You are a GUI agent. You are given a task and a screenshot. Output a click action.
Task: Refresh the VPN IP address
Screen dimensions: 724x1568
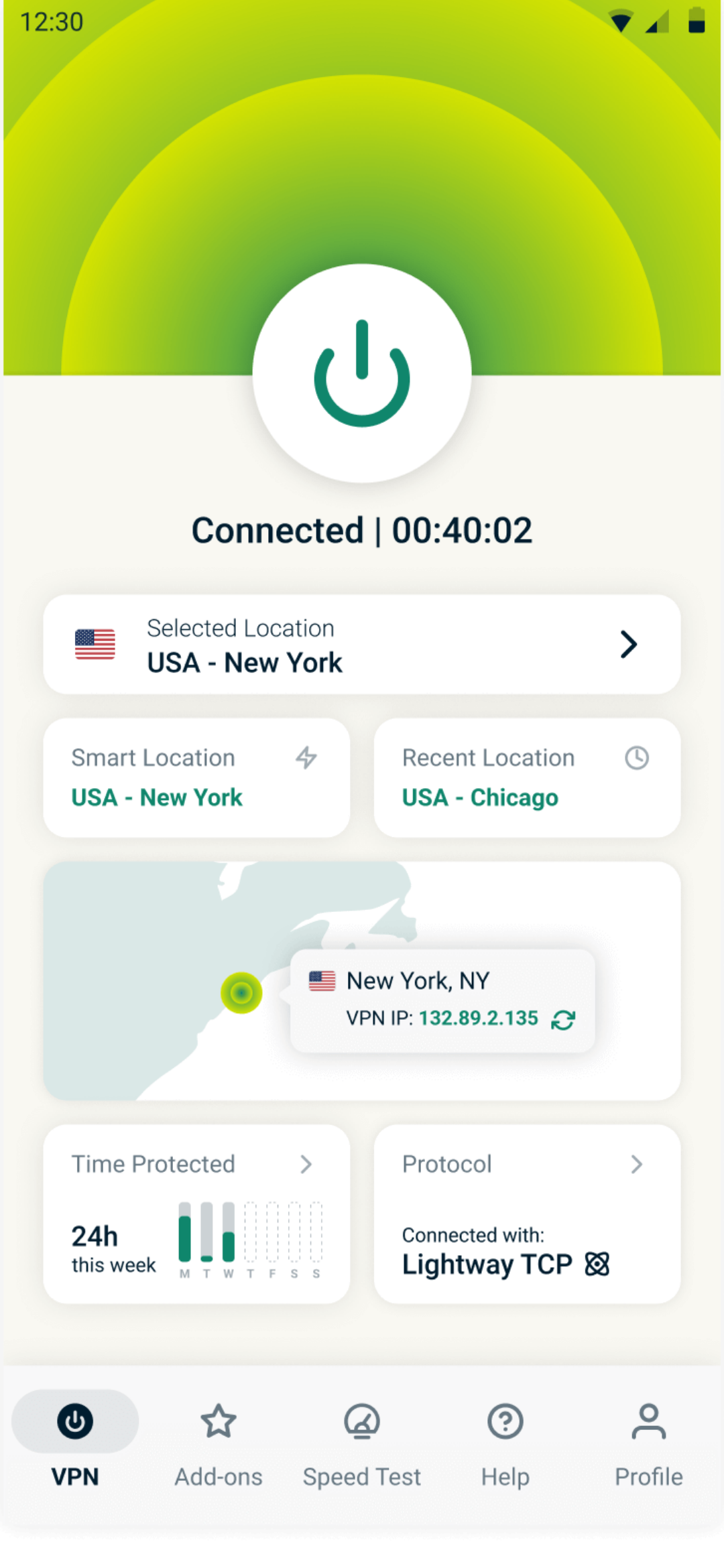(565, 1018)
